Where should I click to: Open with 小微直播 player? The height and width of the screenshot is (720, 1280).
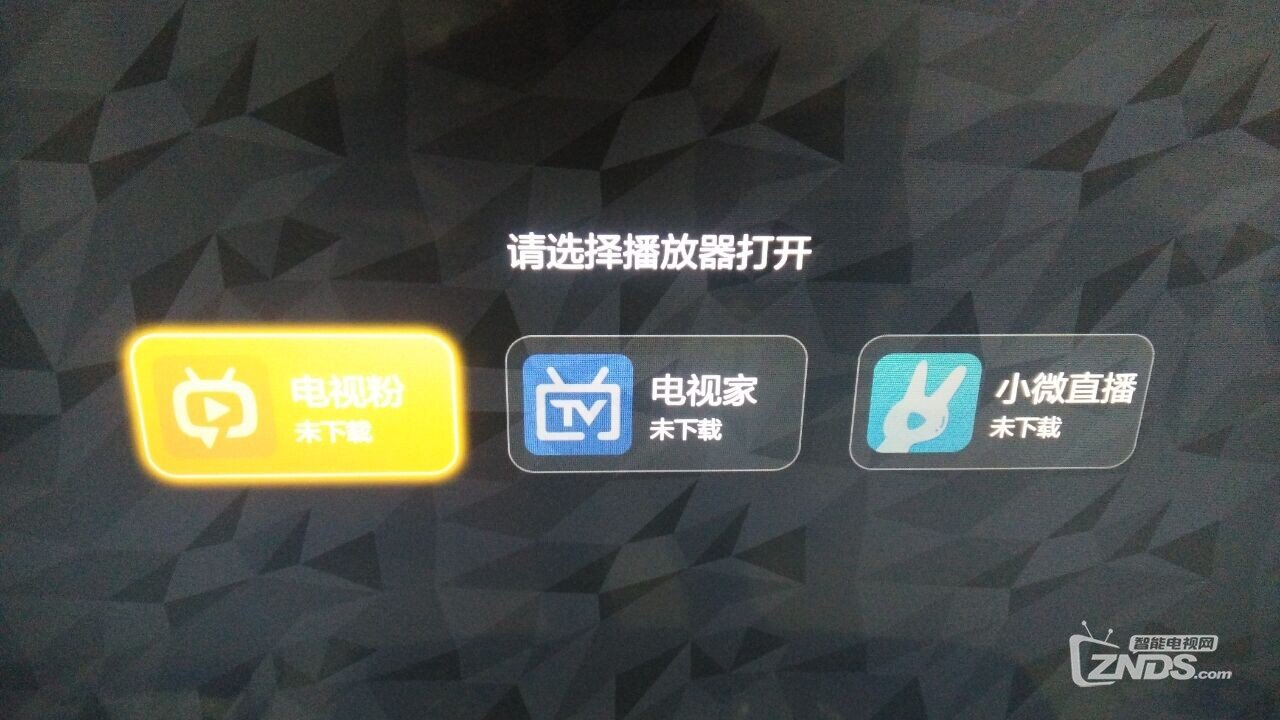tap(1001, 402)
